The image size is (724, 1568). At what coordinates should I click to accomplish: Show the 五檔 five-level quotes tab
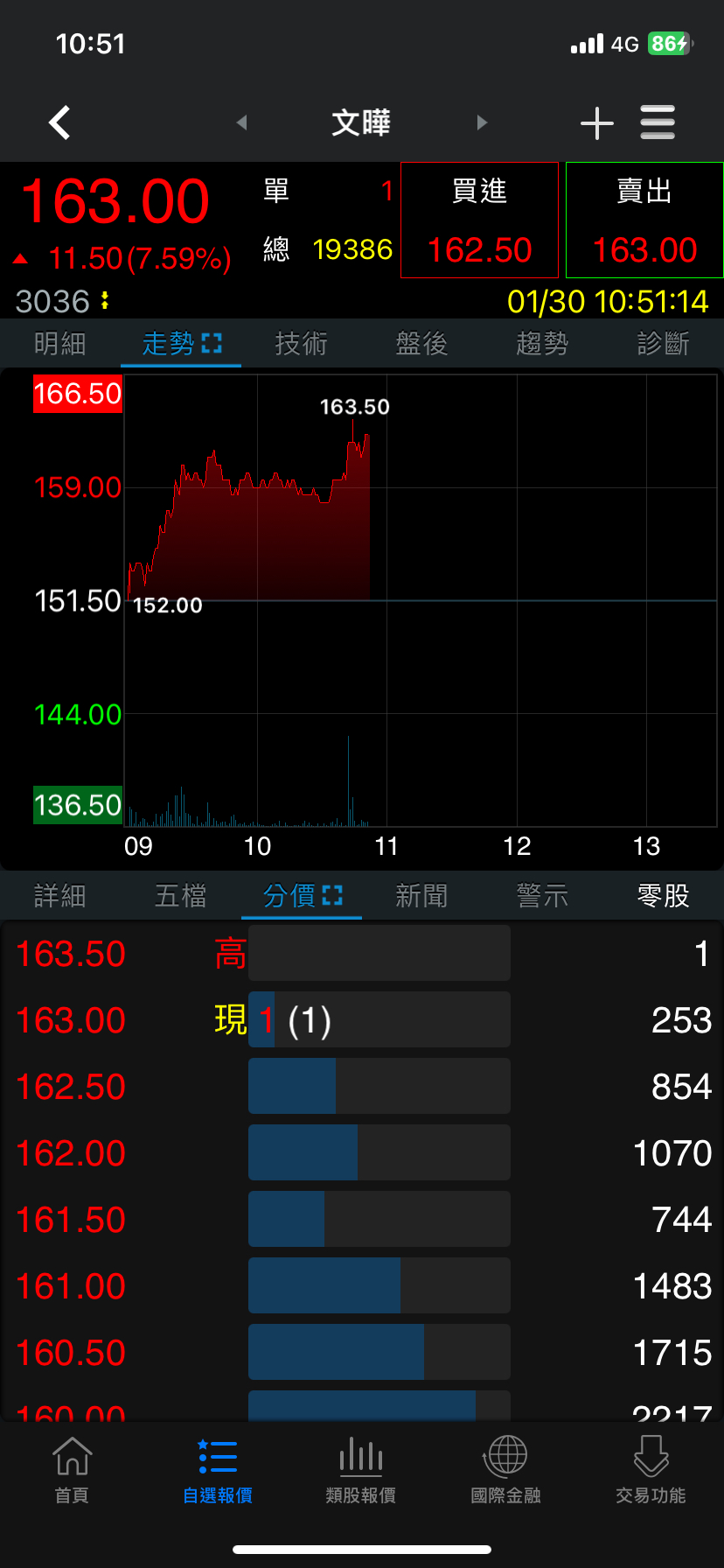coord(181,896)
